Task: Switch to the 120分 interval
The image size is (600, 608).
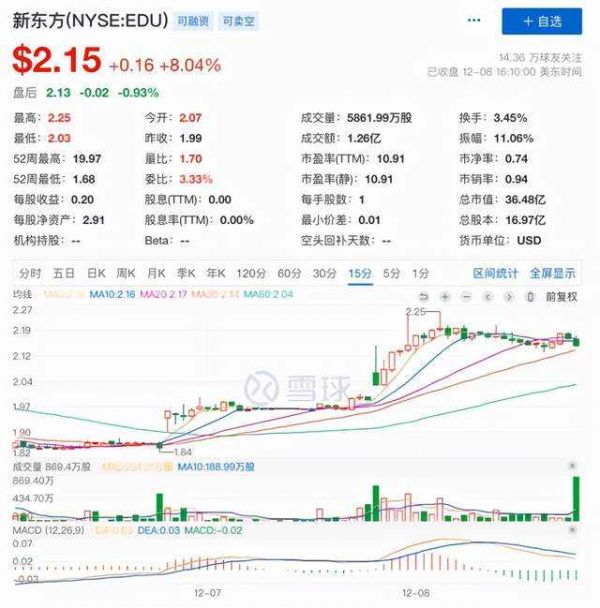Action: click(x=251, y=273)
